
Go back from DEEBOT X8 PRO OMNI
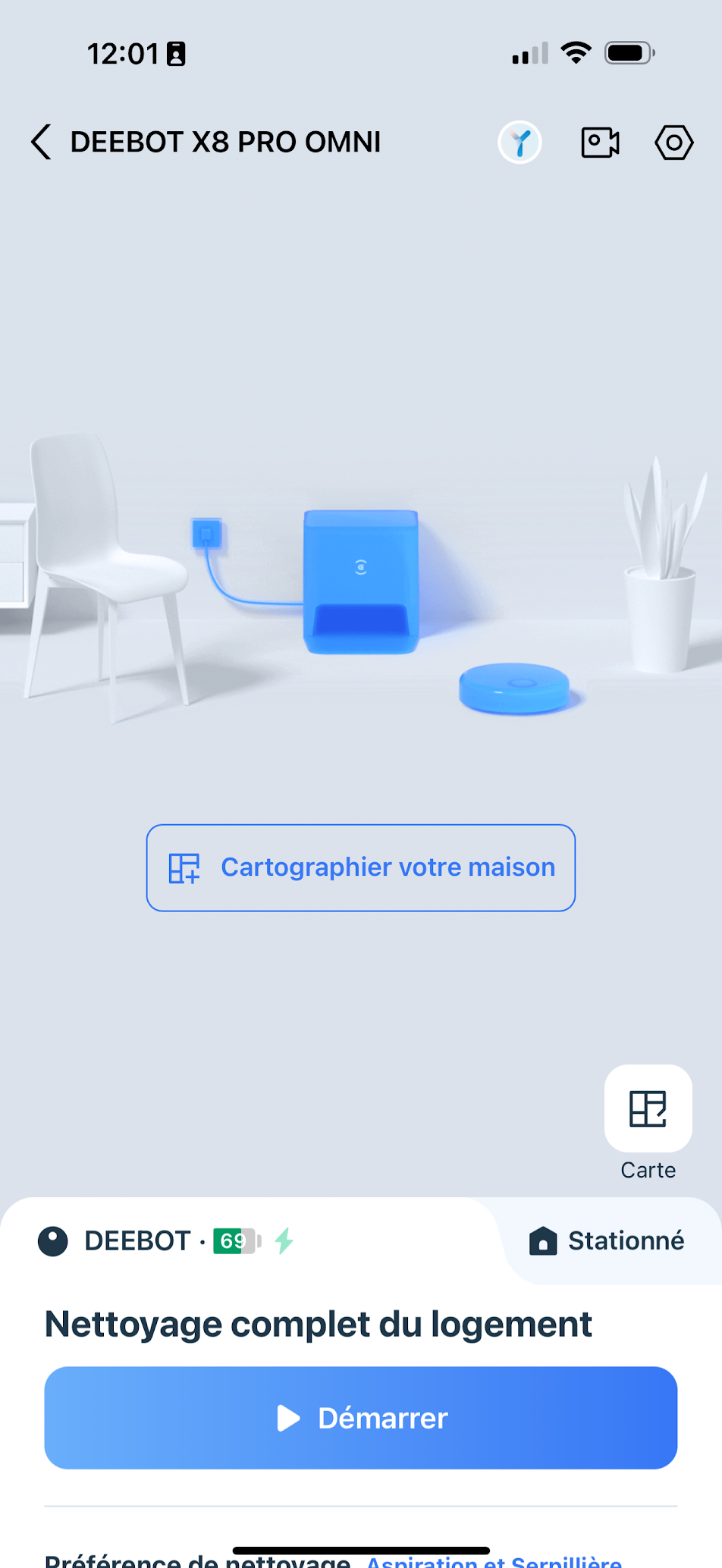click(42, 142)
